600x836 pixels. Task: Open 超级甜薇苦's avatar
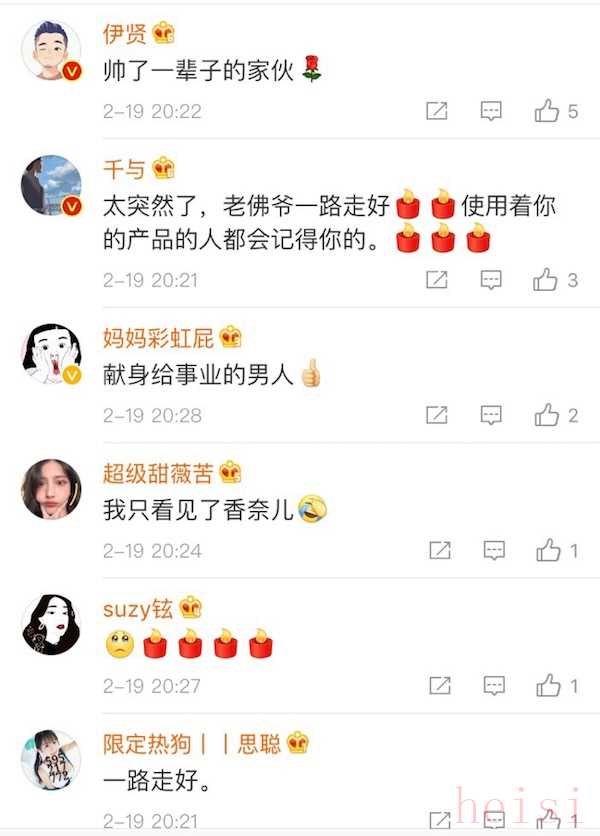[51, 489]
